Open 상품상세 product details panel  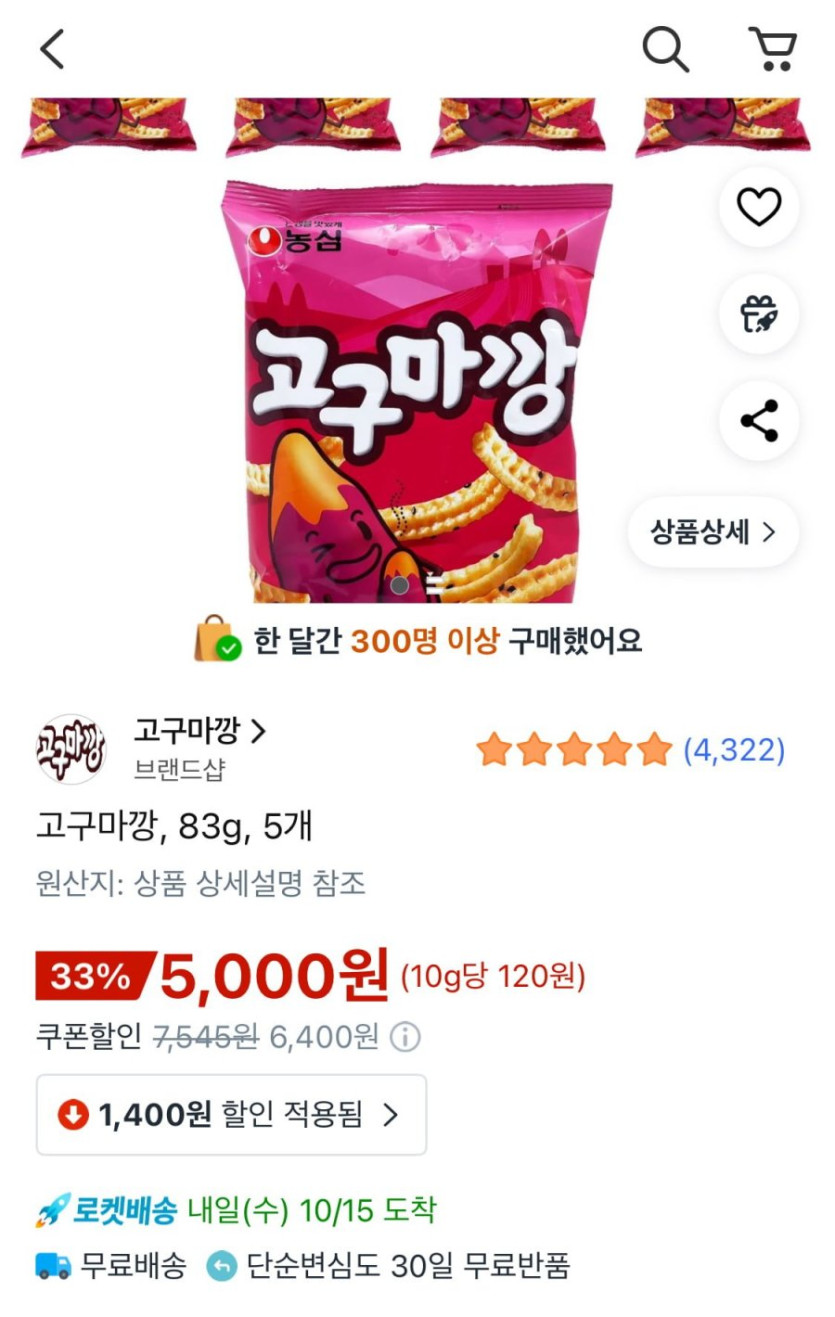[x=710, y=534]
